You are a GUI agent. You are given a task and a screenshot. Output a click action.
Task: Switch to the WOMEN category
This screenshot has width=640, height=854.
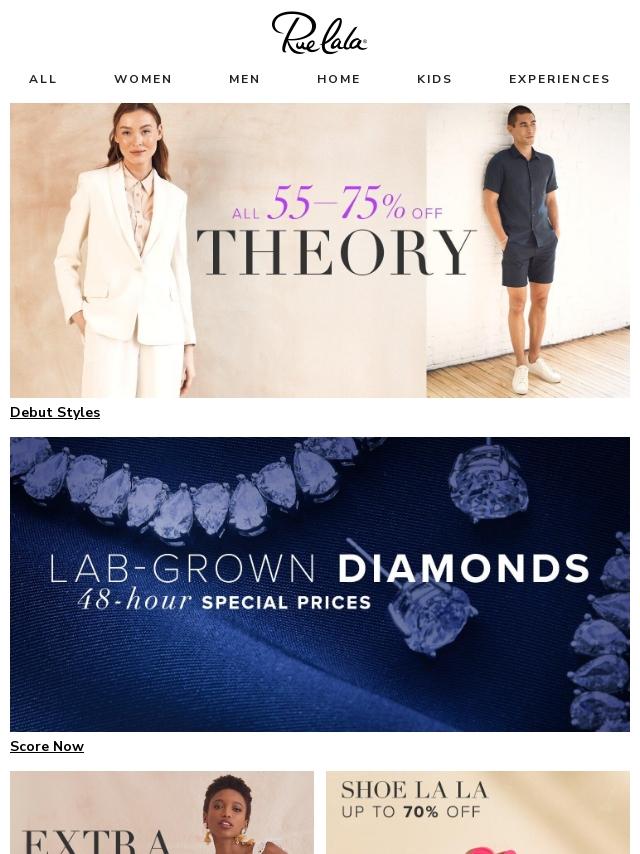click(x=143, y=79)
